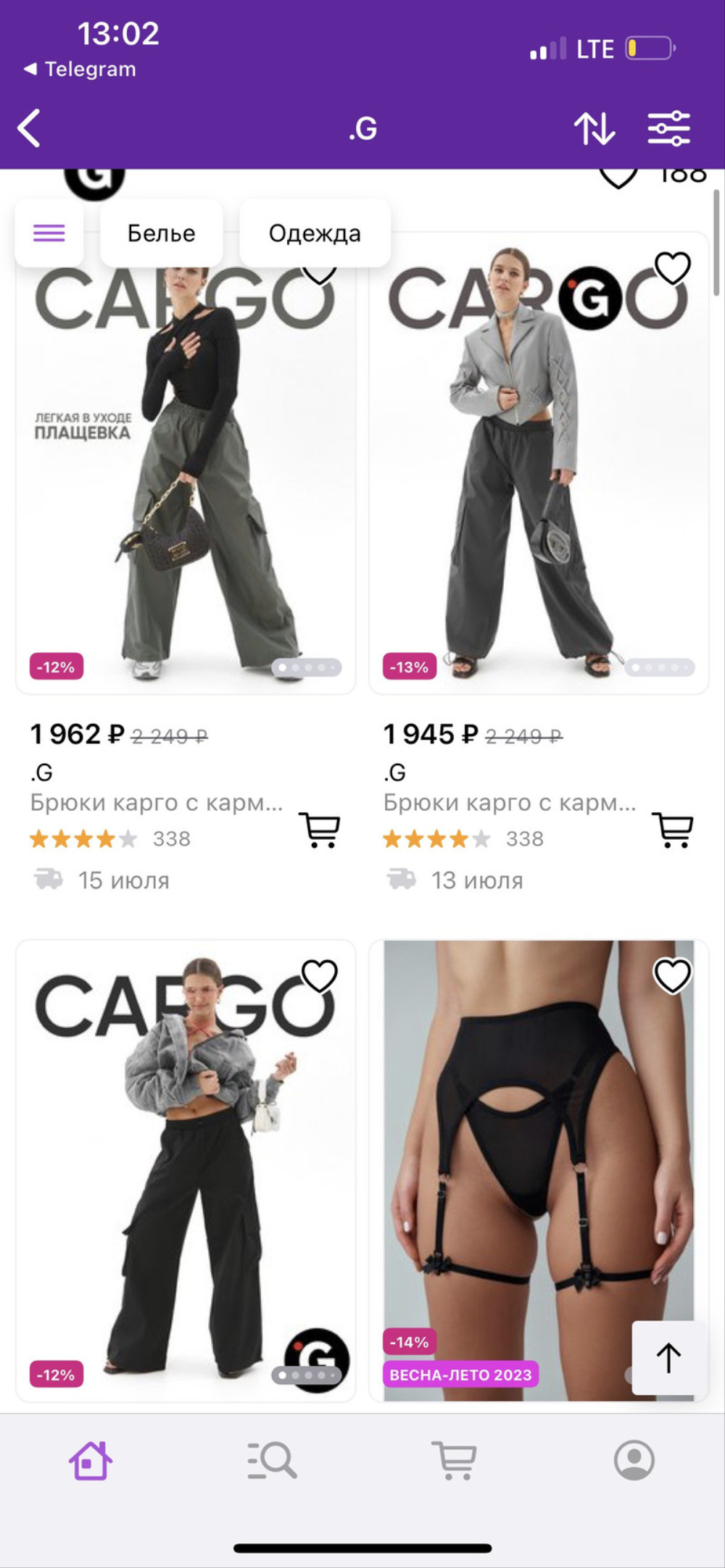Favorite the black cargo pants with grey jacket

[319, 976]
